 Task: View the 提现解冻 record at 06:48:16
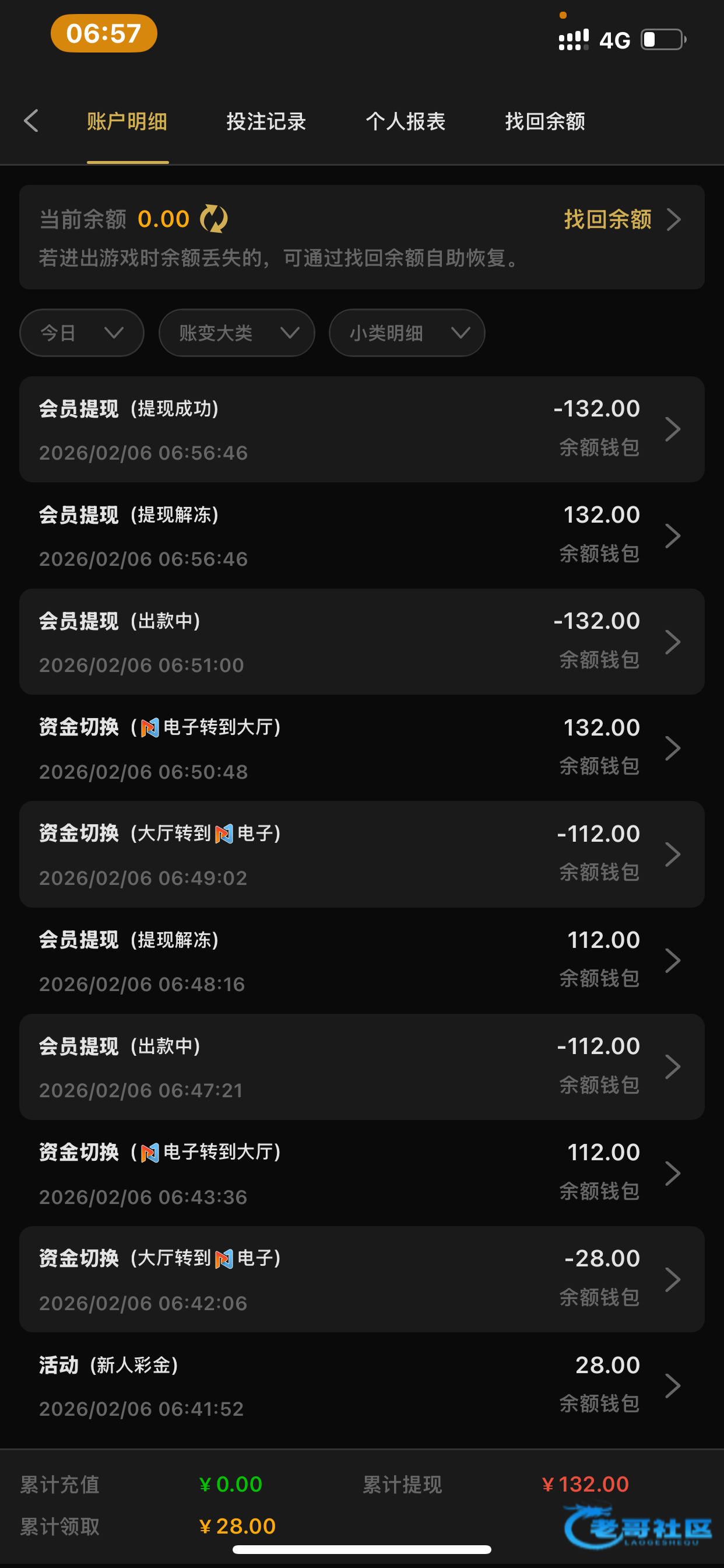[361, 961]
